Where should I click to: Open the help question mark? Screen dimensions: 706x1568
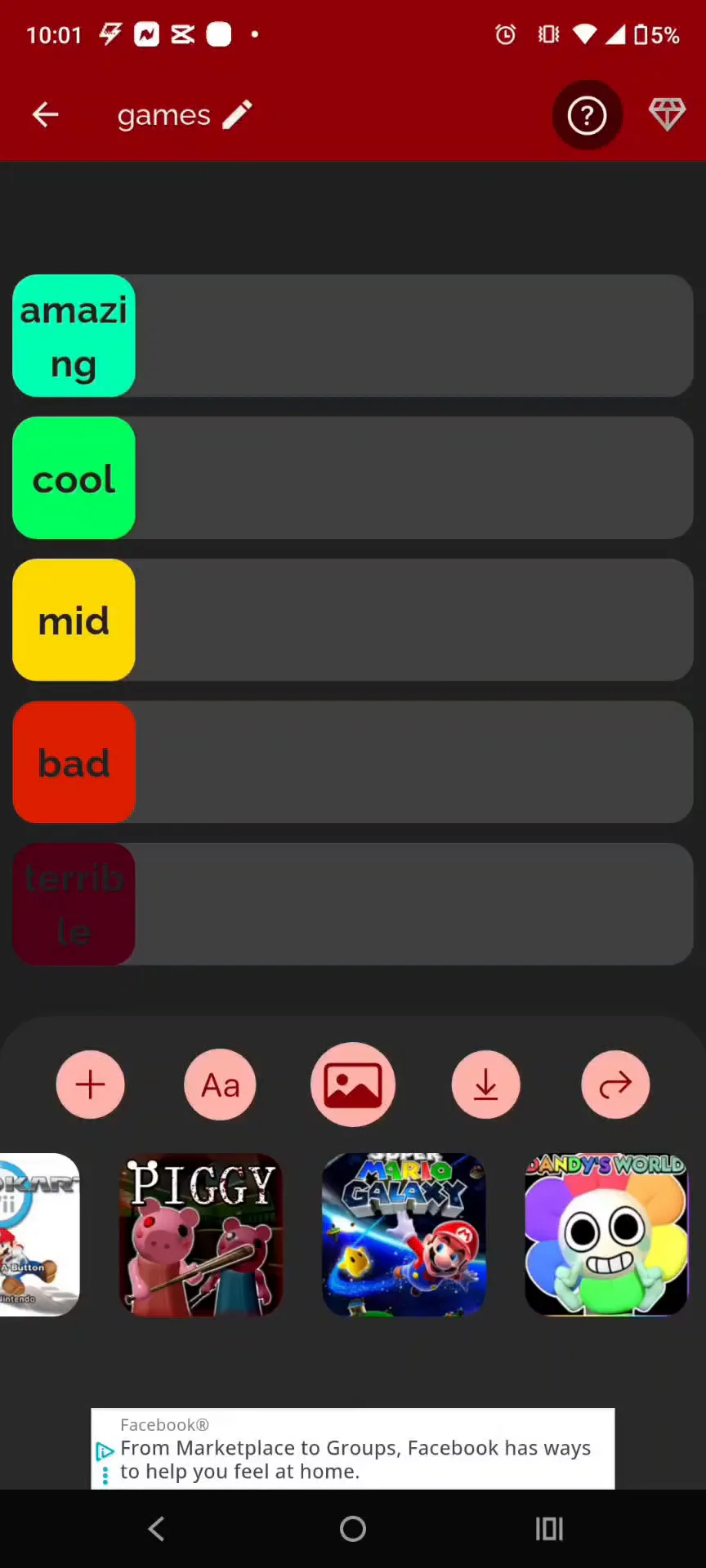pos(587,115)
